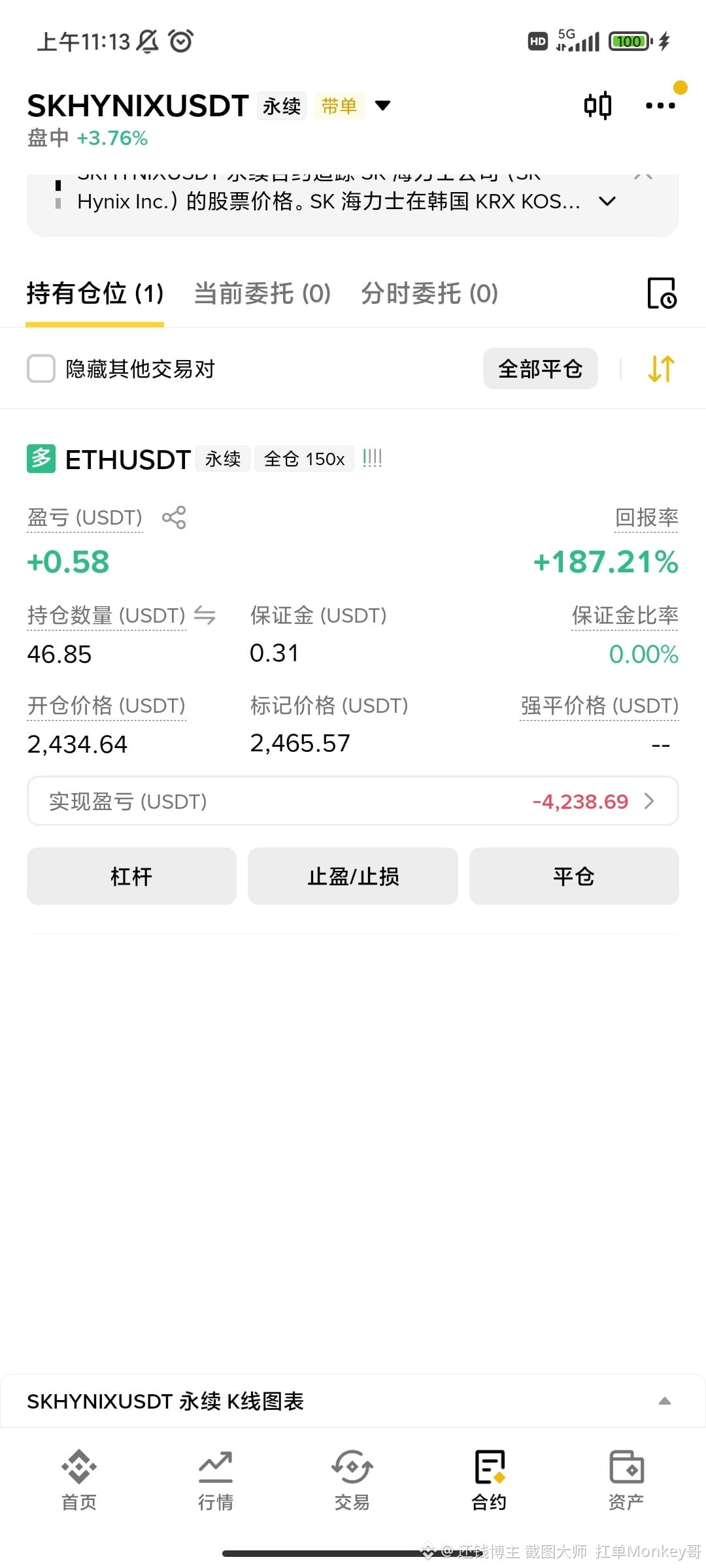Expand the SK Hynix description banner

pyautogui.click(x=607, y=201)
